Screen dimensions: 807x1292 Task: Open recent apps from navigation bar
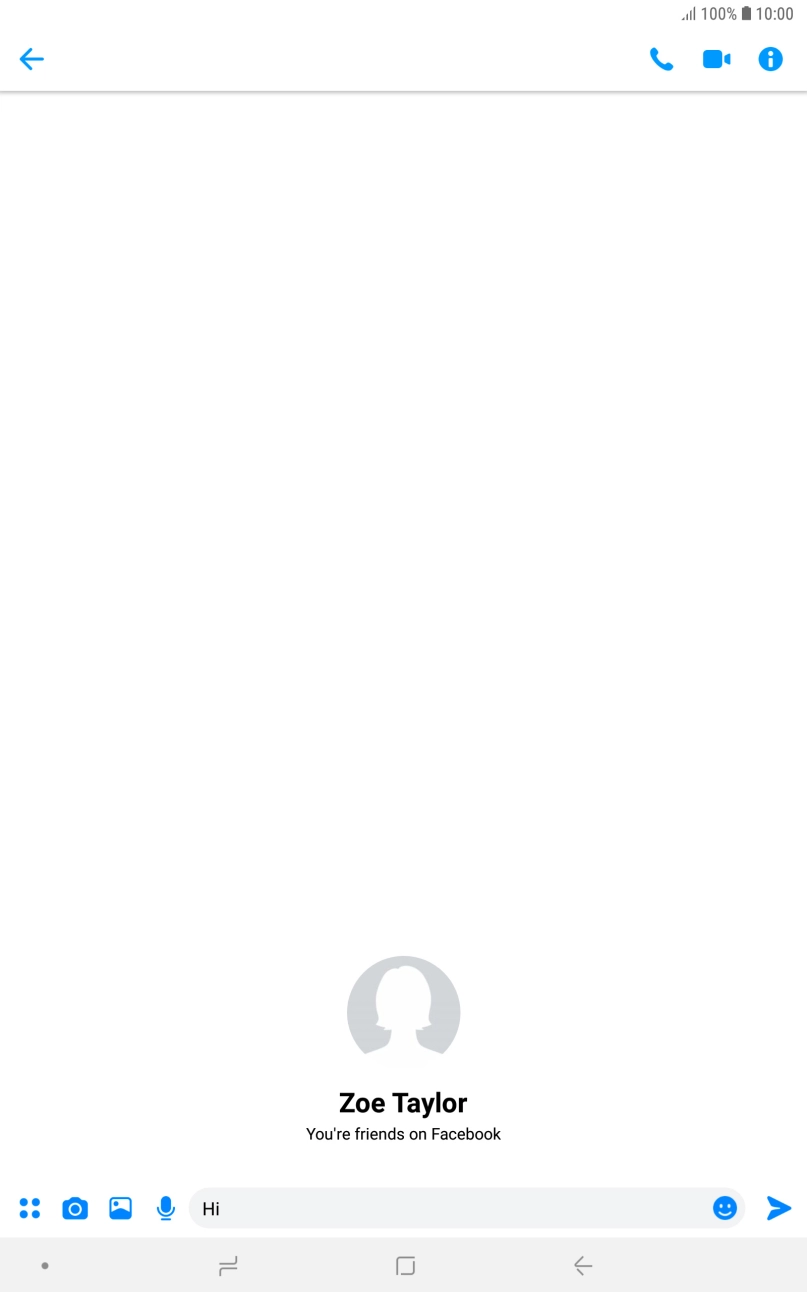coord(228,1265)
